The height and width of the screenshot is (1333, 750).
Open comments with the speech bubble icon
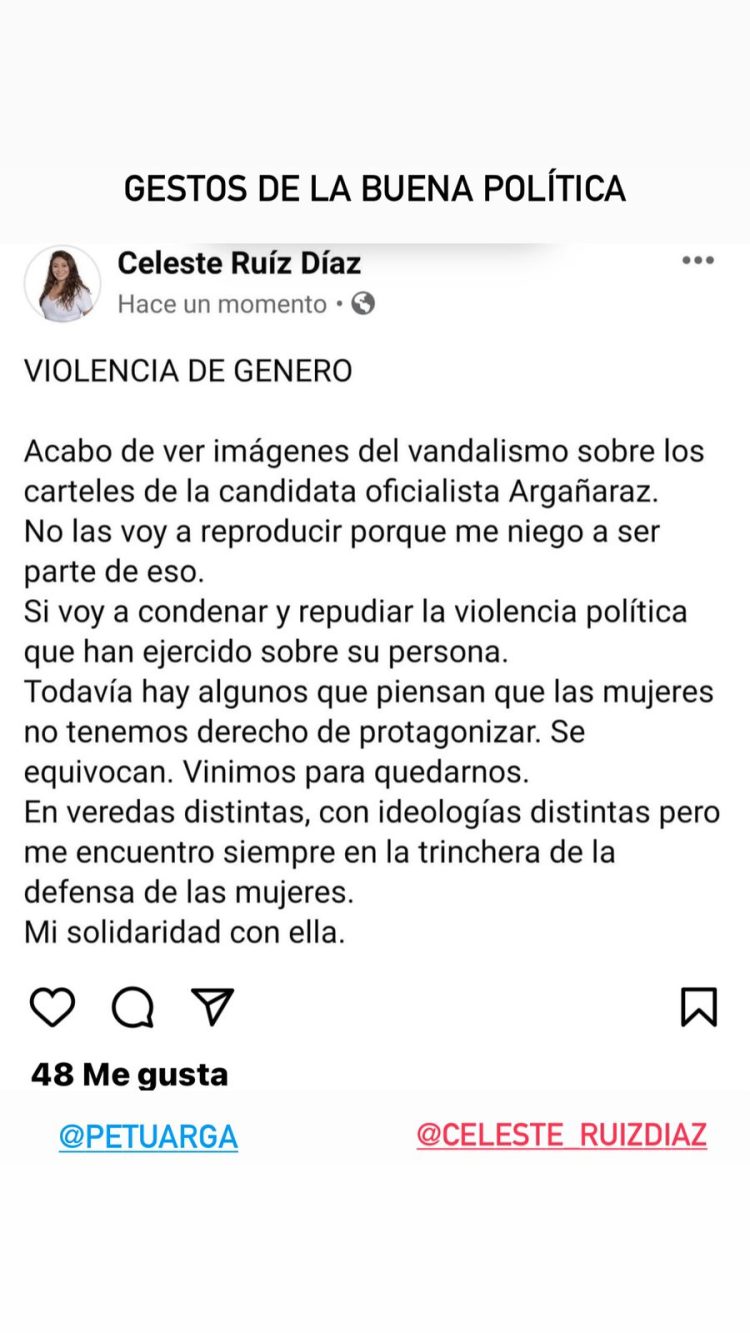click(135, 1008)
